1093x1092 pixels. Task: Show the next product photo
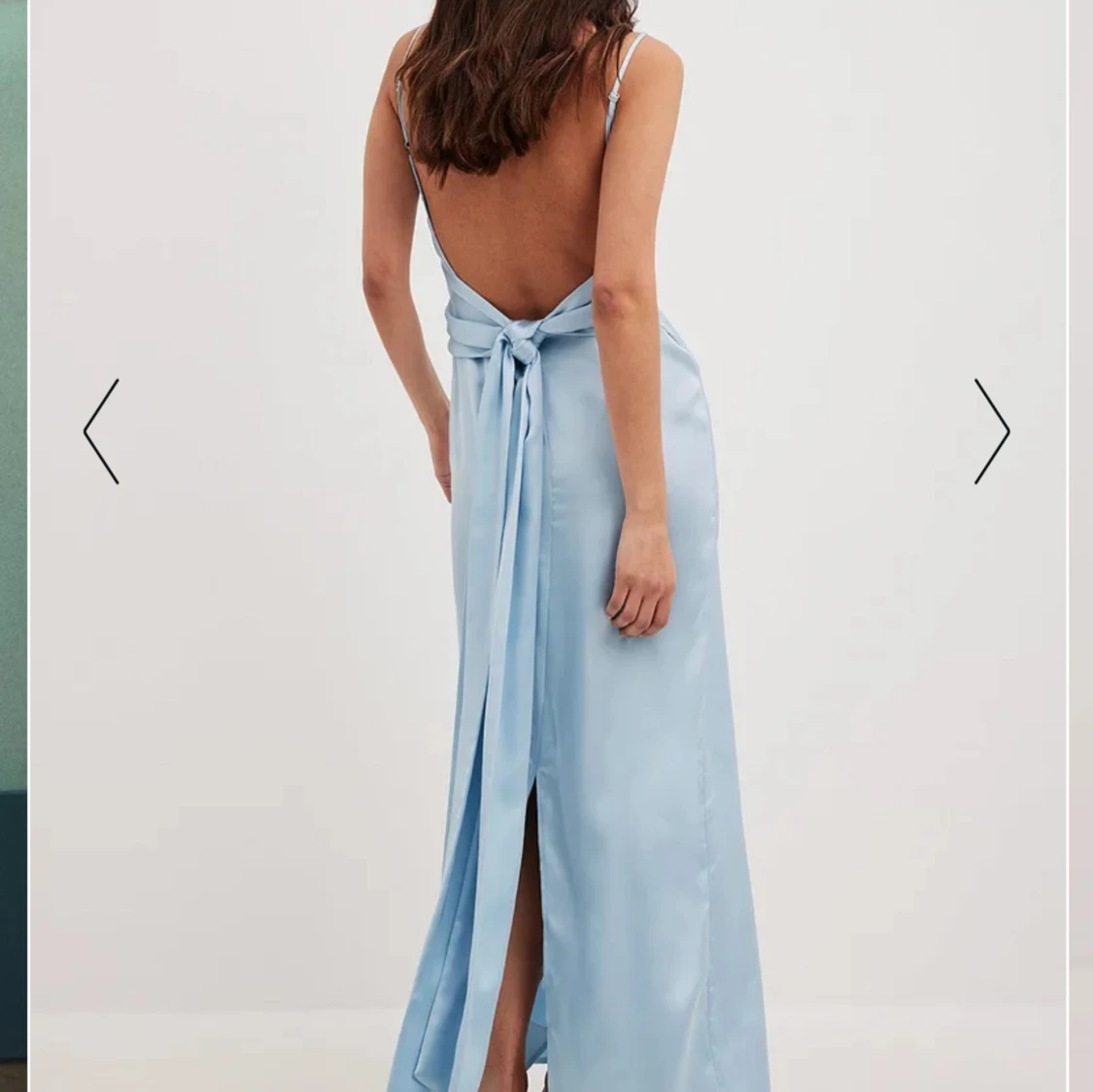991,431
